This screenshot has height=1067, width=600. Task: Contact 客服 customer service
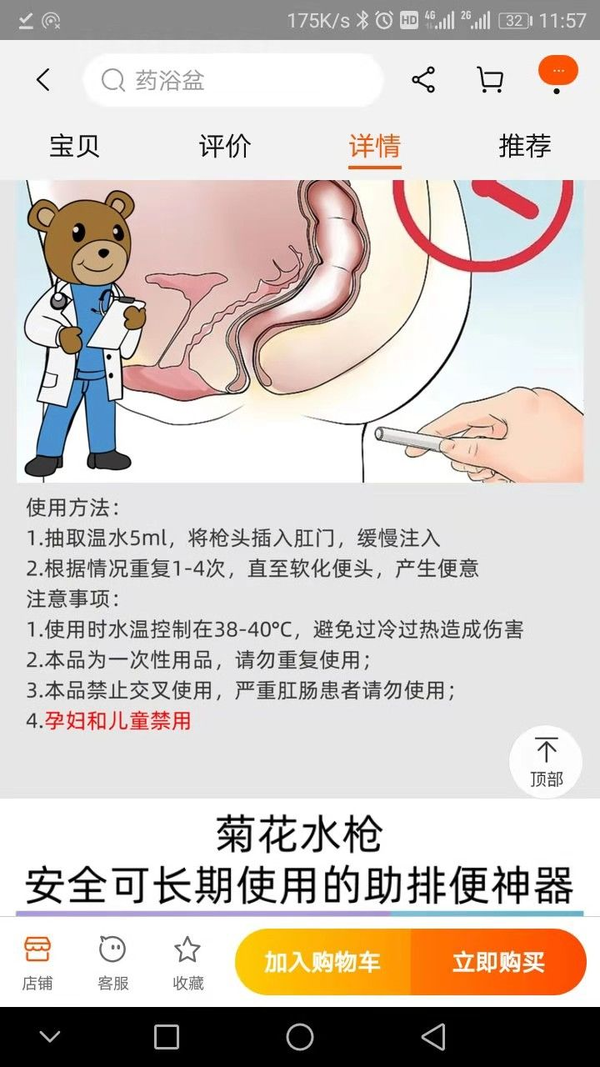point(112,962)
